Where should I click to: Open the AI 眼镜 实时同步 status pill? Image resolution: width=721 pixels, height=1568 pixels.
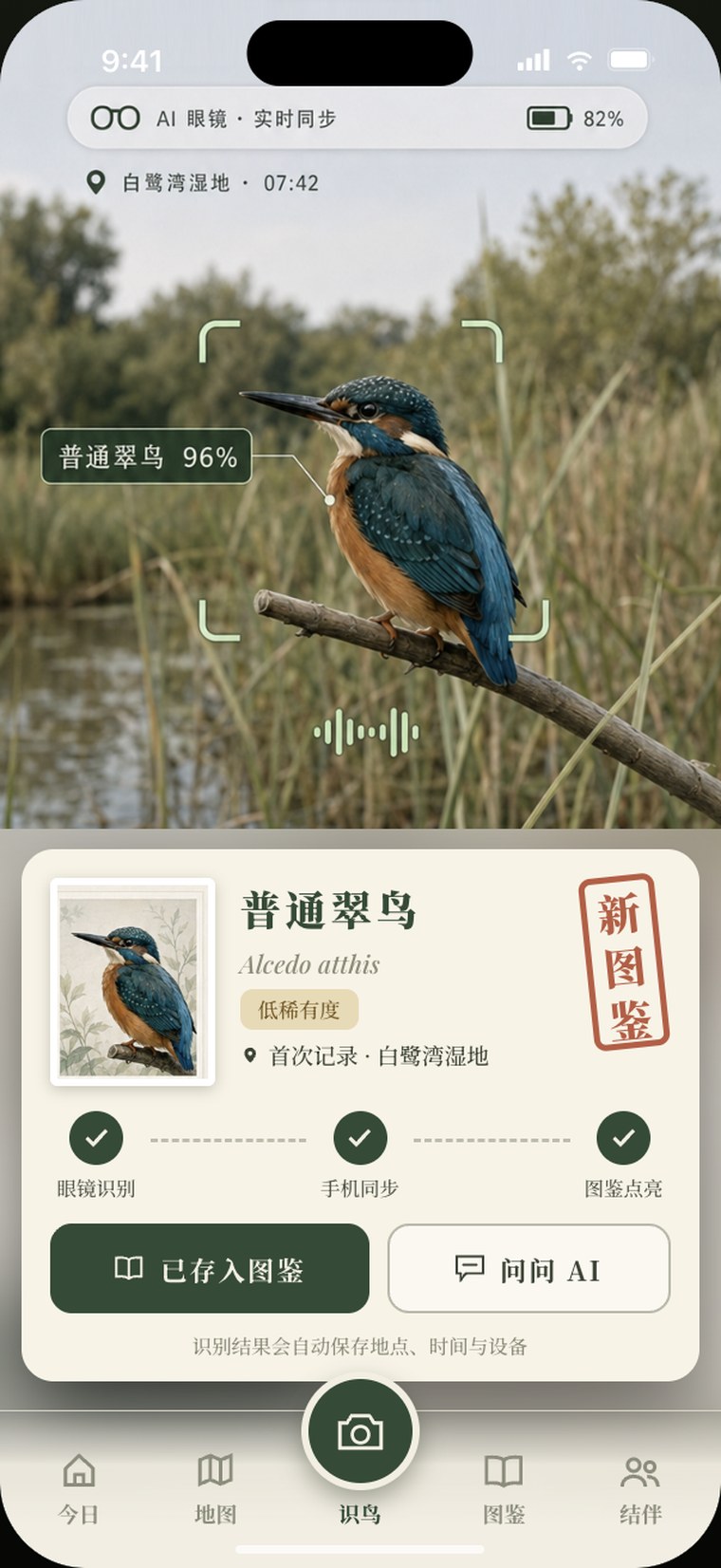(x=358, y=119)
